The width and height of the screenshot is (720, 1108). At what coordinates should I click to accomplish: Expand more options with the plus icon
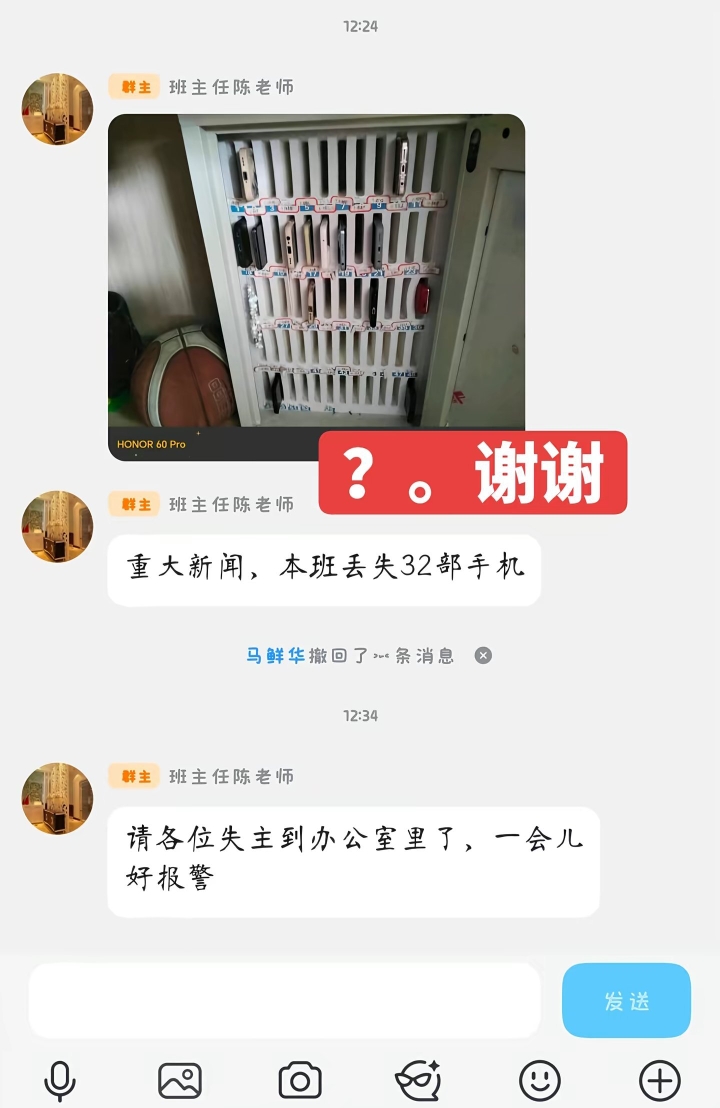click(x=659, y=1081)
